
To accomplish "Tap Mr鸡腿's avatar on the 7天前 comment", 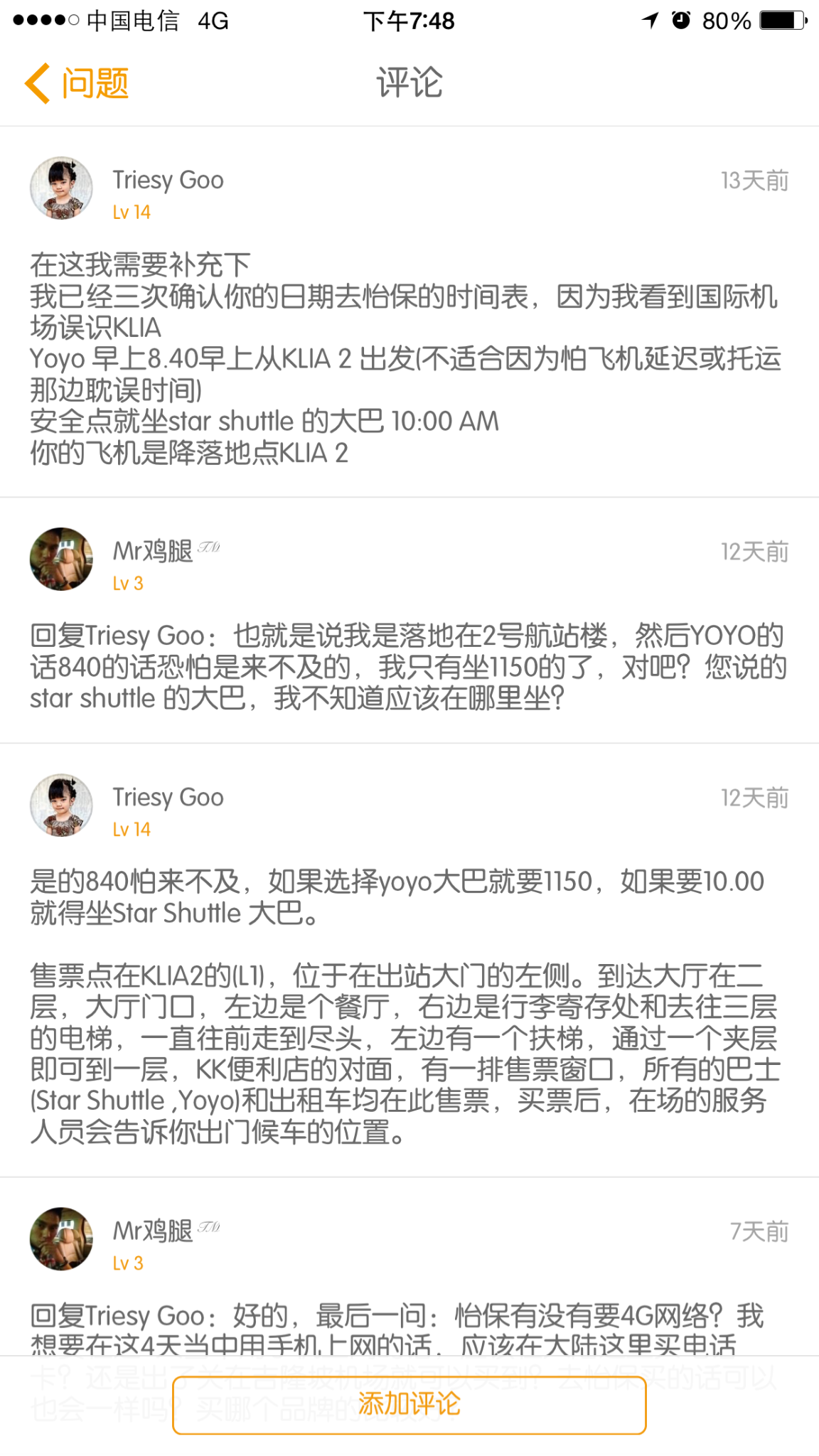I will (x=61, y=1239).
